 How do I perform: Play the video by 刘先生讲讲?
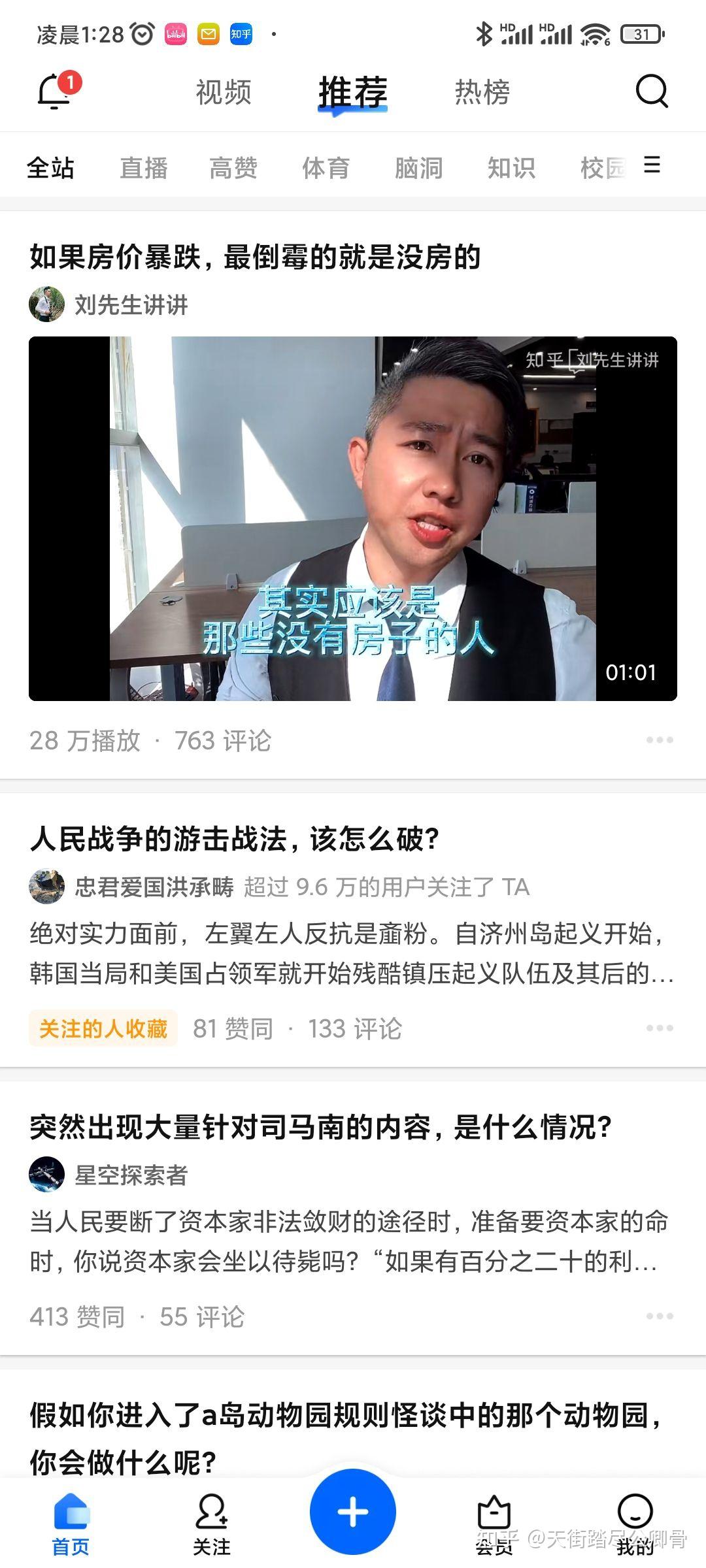[353, 519]
